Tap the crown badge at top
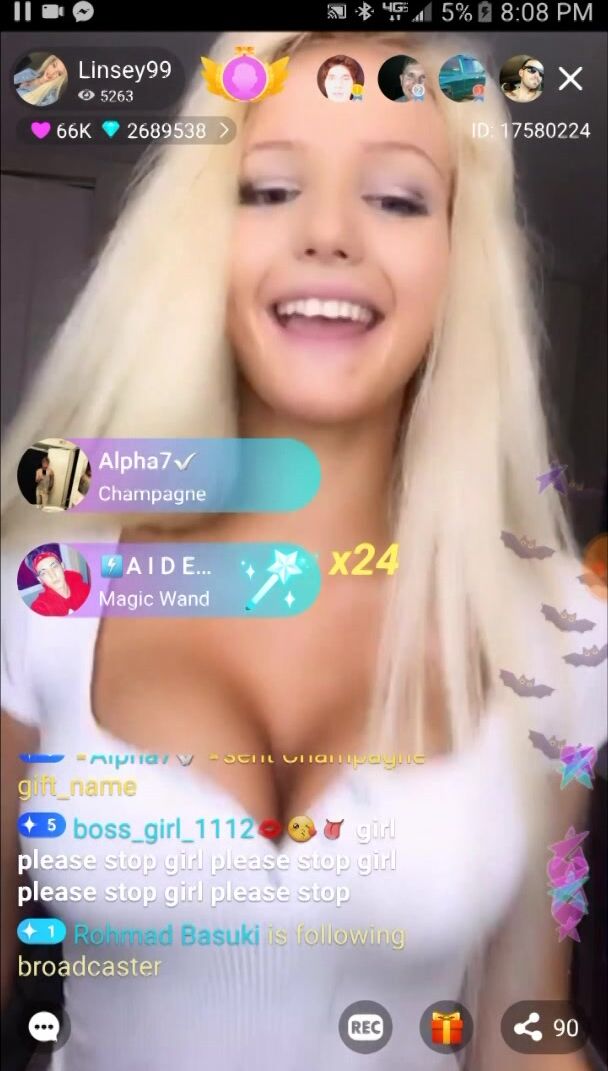Screen dimensions: 608x1071 click(244, 77)
